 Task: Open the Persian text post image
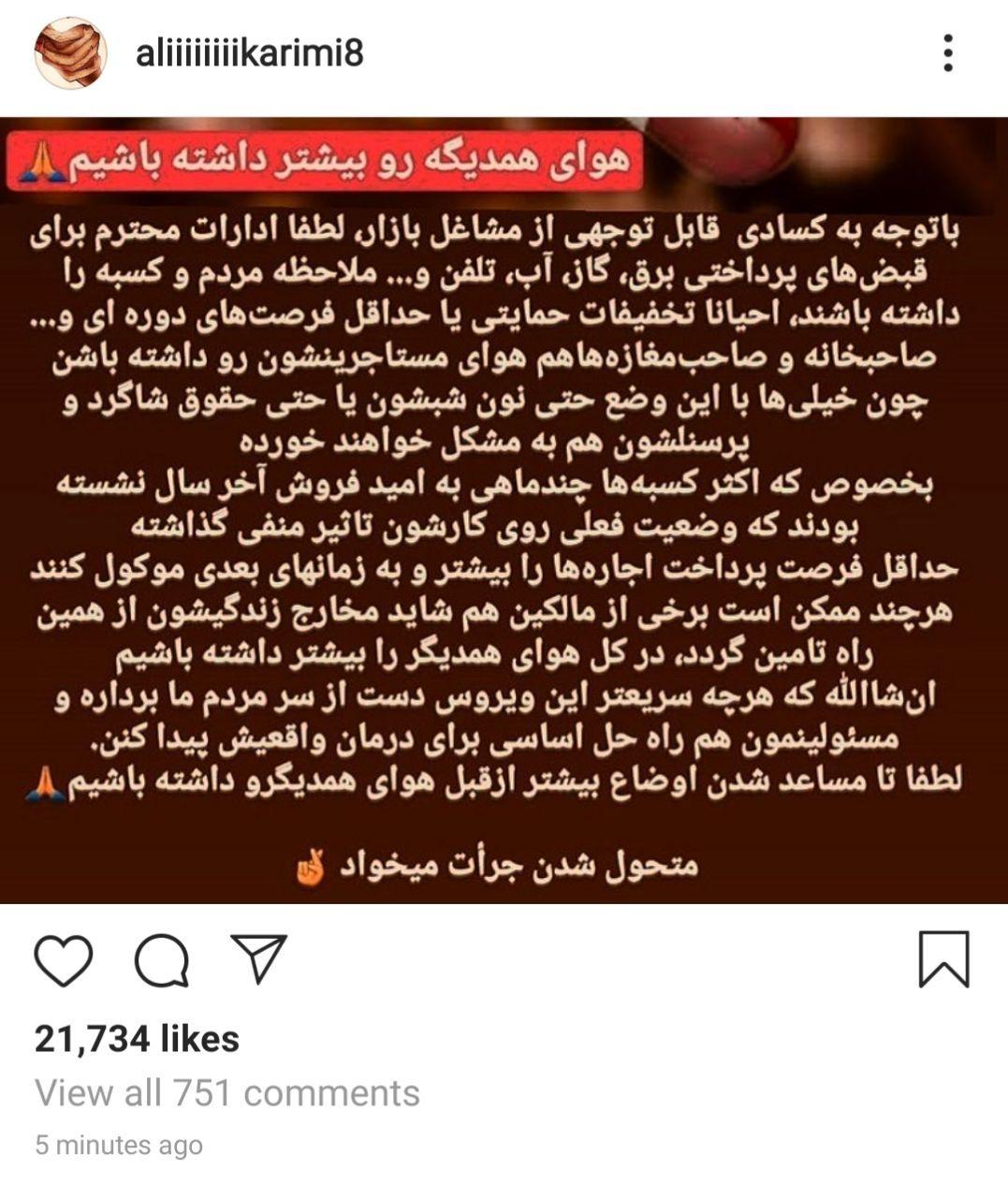(504, 510)
